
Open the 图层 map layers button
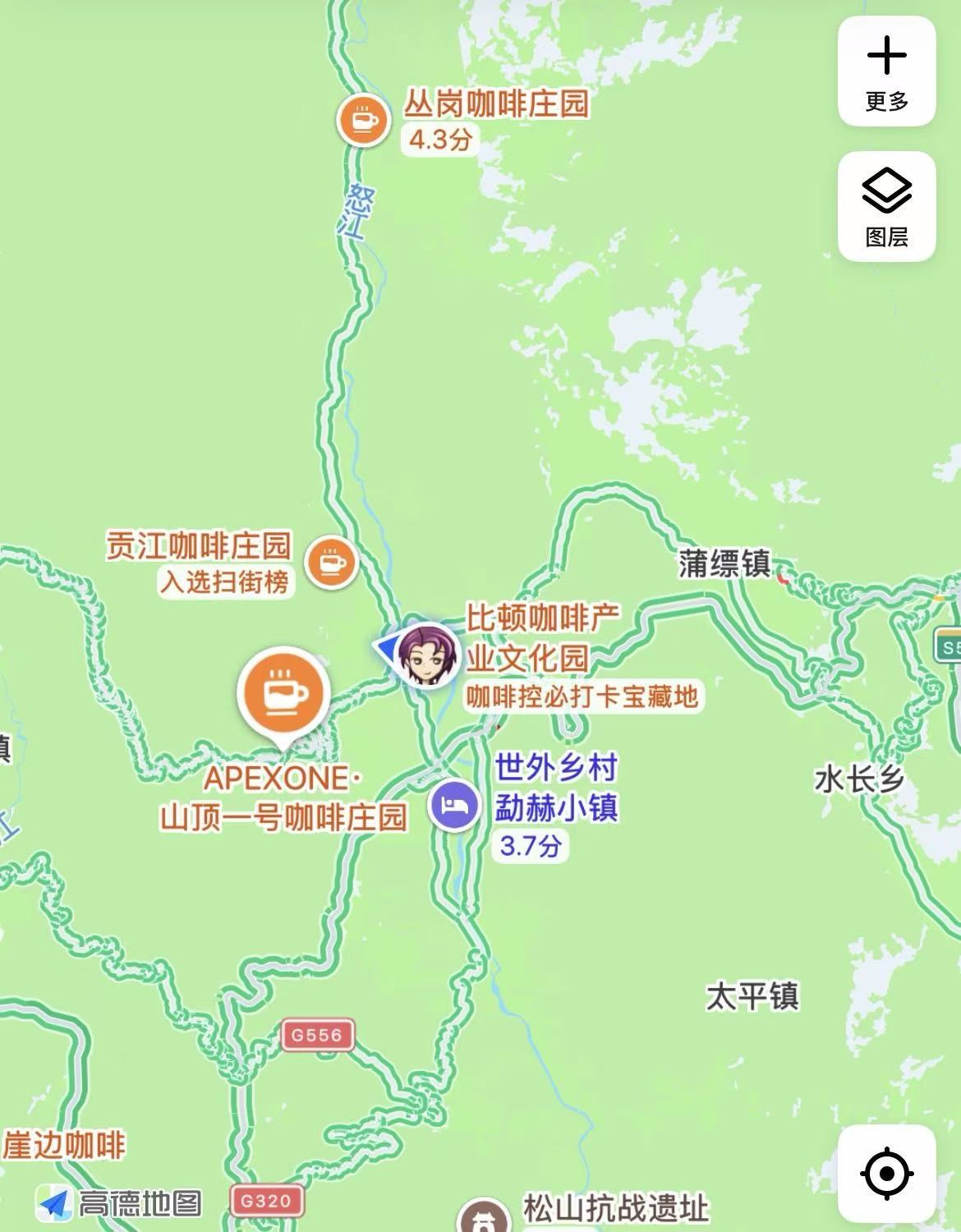[887, 206]
